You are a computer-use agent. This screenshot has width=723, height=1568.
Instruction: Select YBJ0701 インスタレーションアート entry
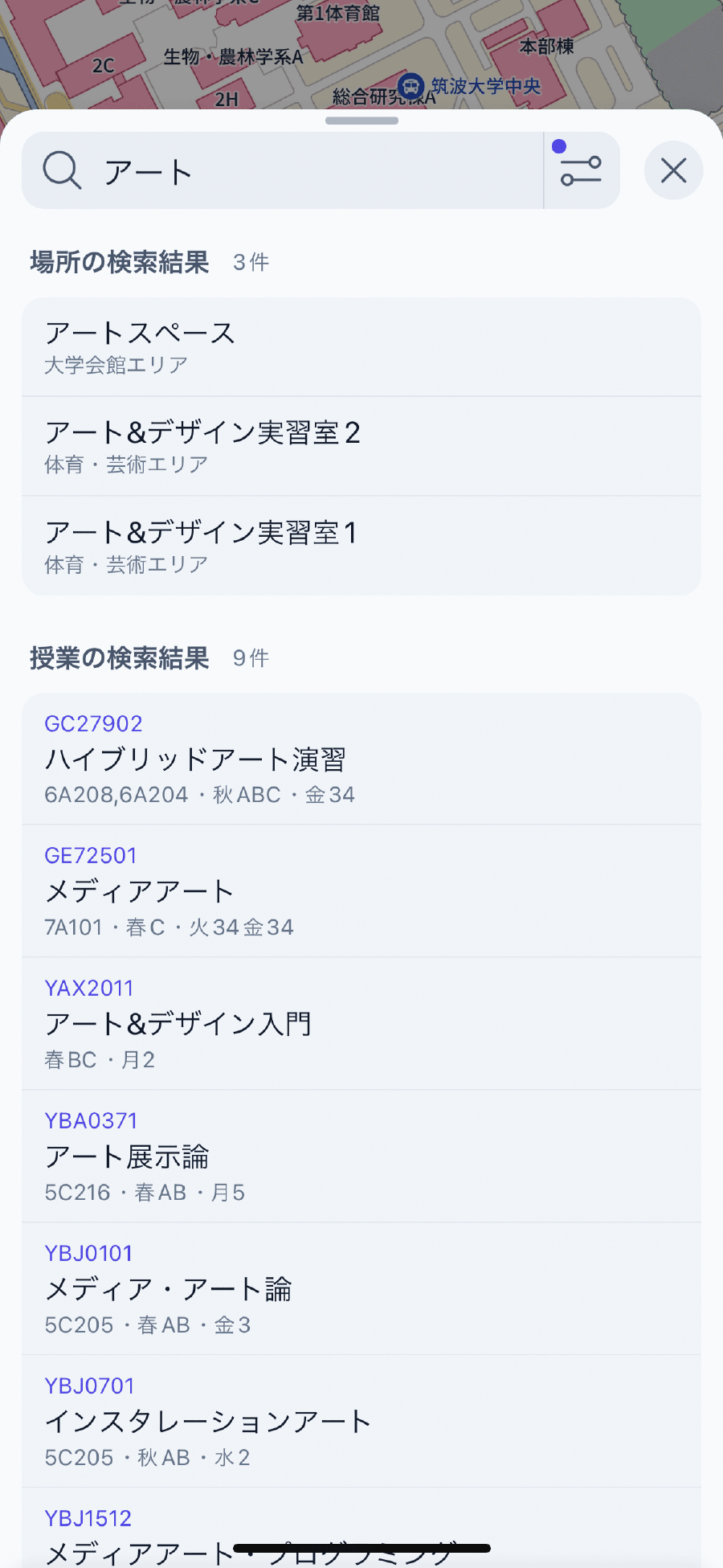pyautogui.click(x=361, y=1420)
